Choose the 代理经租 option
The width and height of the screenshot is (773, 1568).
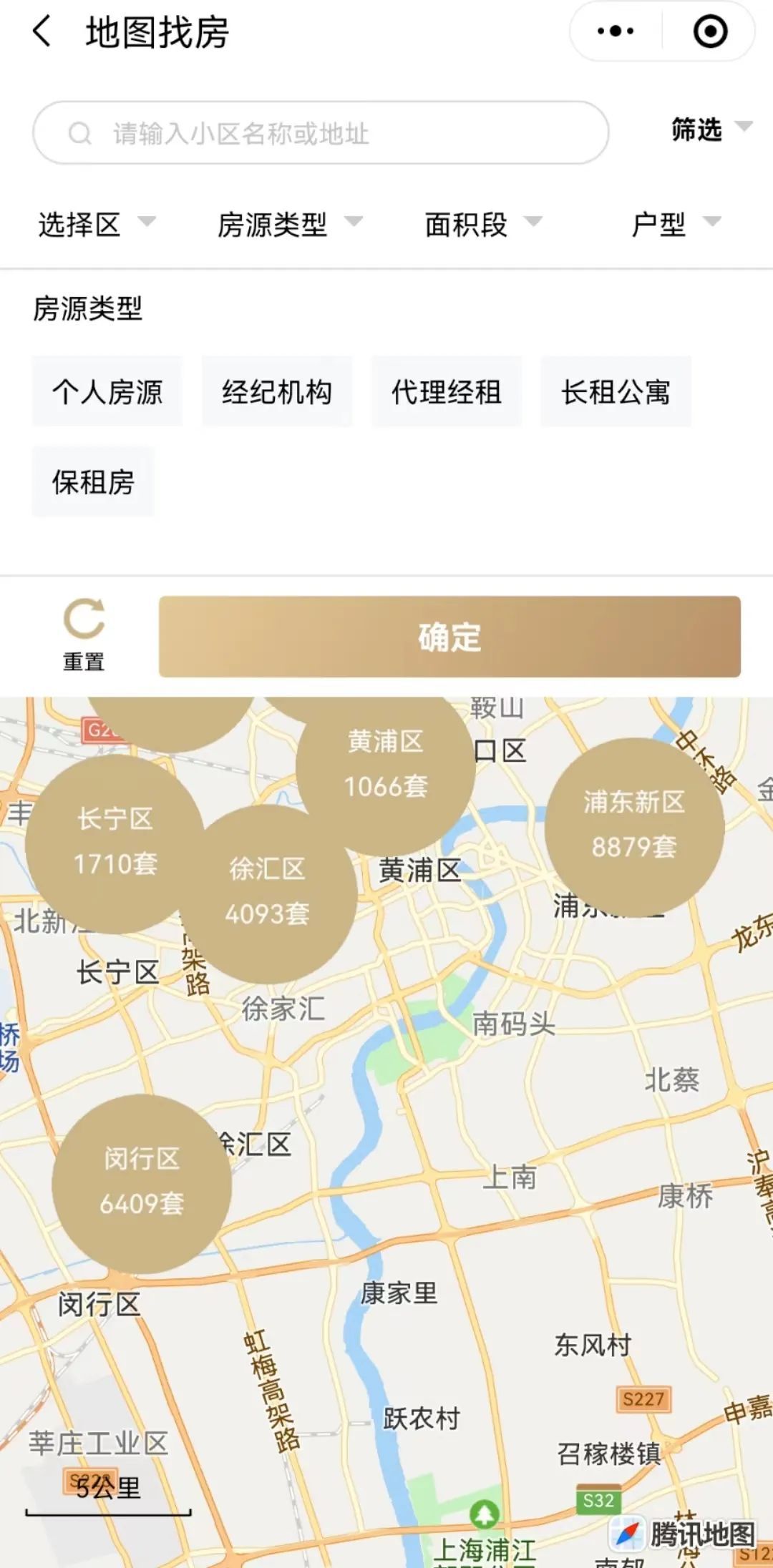click(447, 392)
